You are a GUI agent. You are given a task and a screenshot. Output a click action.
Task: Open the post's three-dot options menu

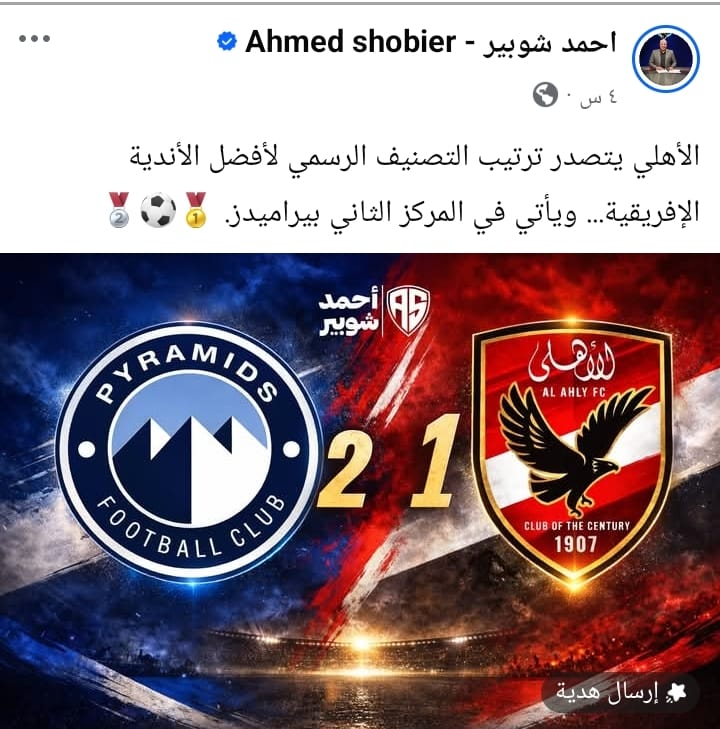[x=34, y=40]
